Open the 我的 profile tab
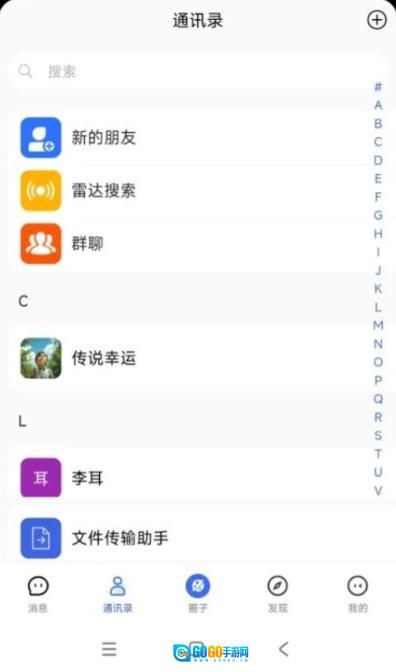The width and height of the screenshot is (396, 672). pos(357,594)
